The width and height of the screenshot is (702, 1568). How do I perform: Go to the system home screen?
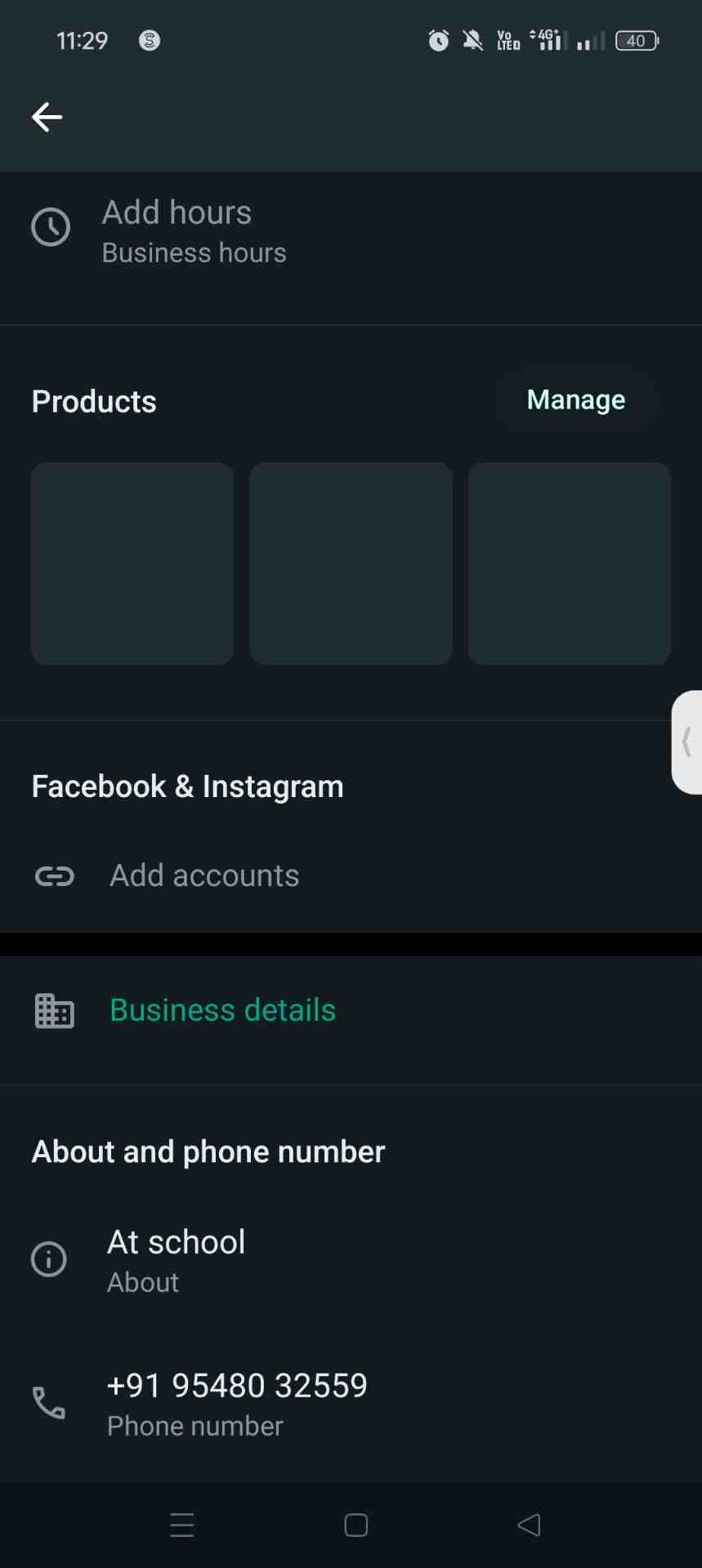point(355,1525)
